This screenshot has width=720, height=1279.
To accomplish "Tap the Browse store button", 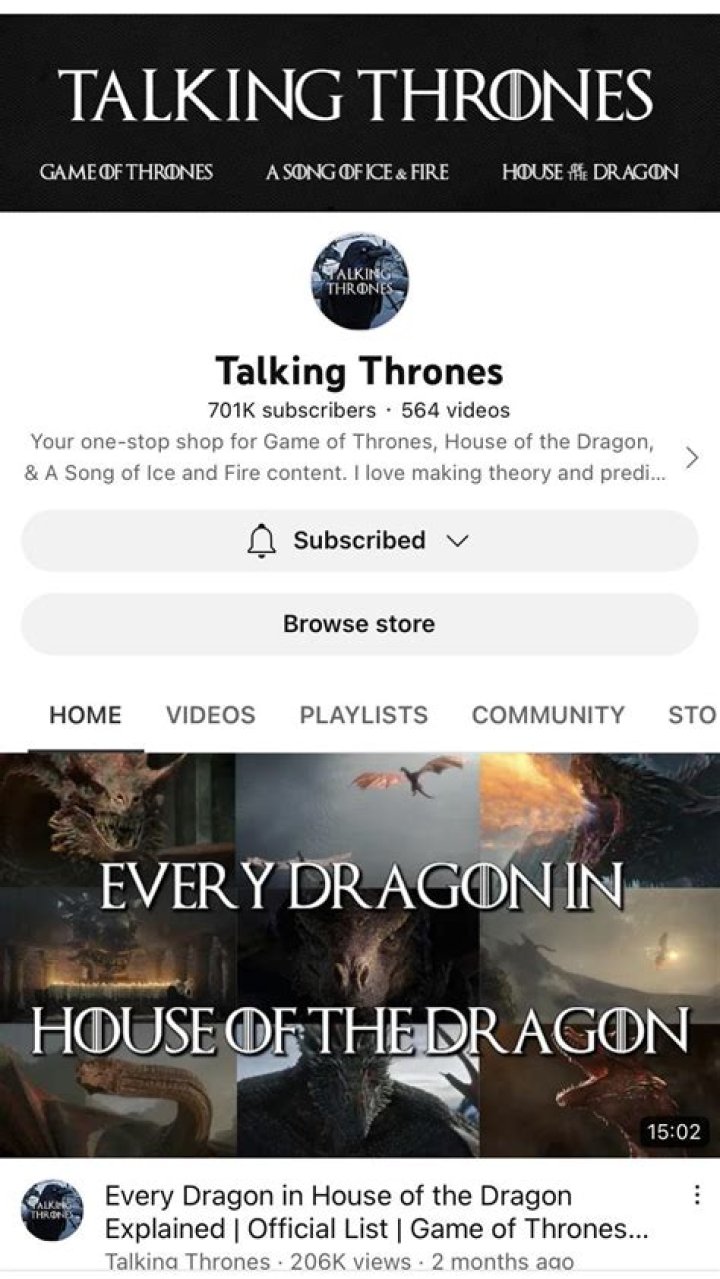I will (359, 624).
